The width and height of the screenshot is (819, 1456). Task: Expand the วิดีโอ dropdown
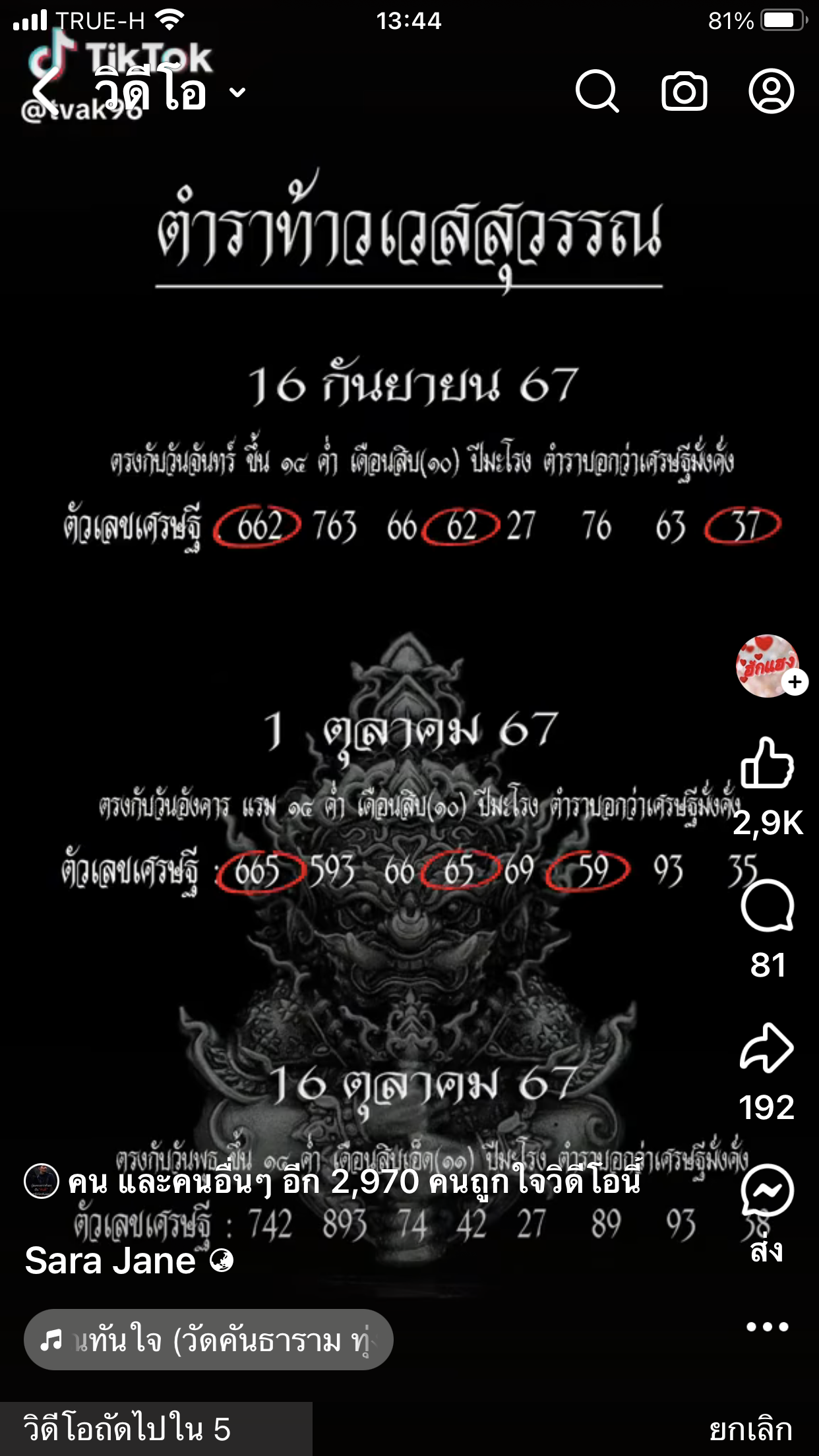click(237, 92)
